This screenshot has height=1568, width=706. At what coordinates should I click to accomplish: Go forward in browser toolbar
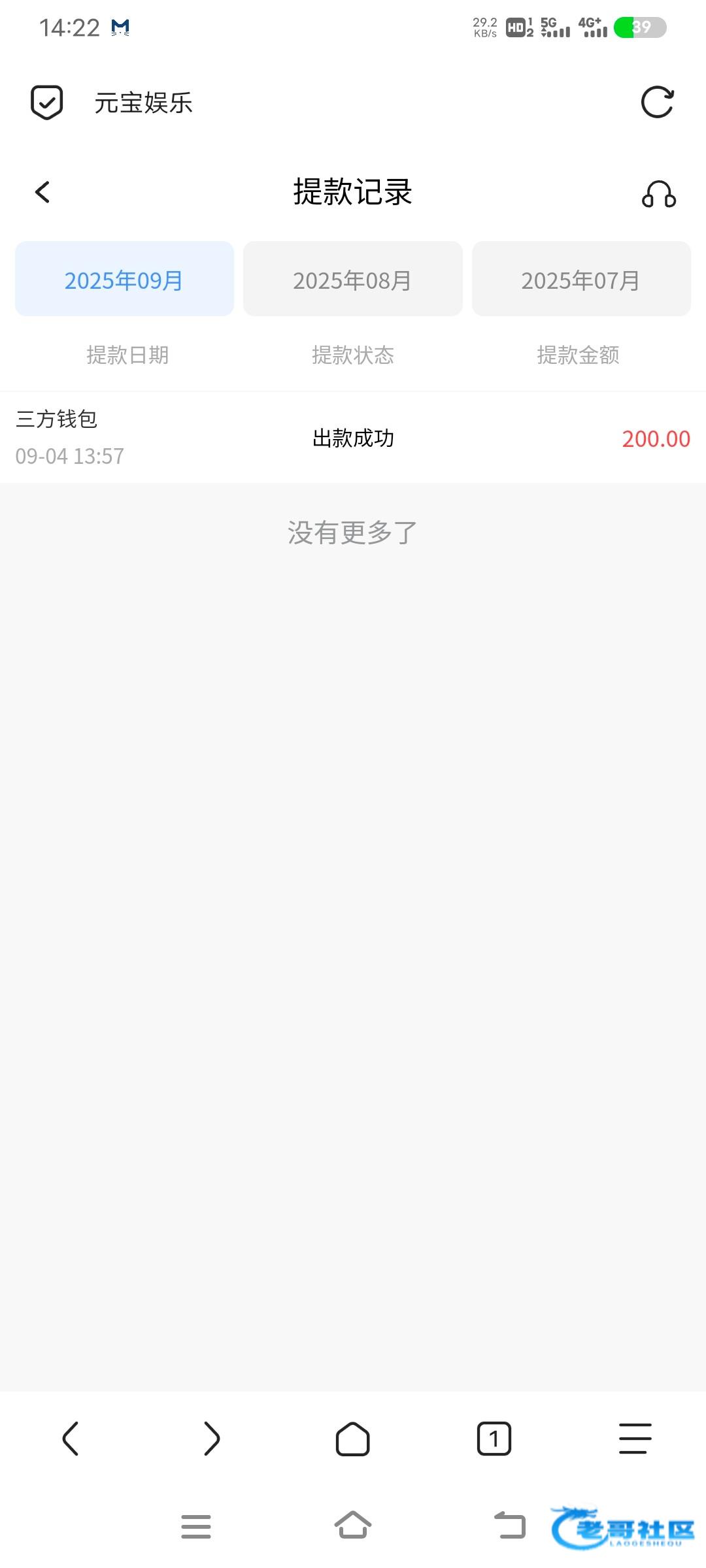(212, 1438)
